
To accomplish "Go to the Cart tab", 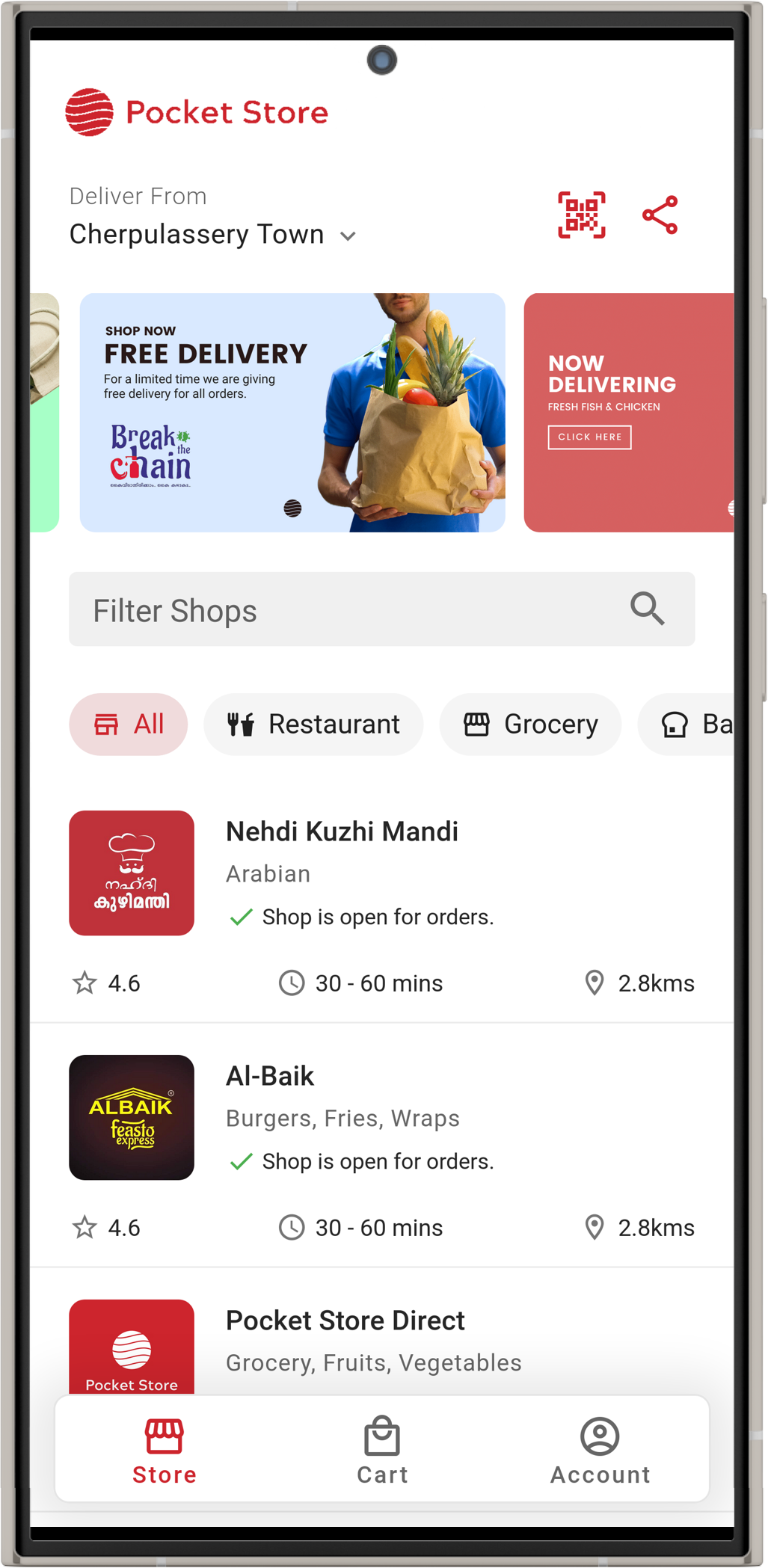I will click(382, 1450).
